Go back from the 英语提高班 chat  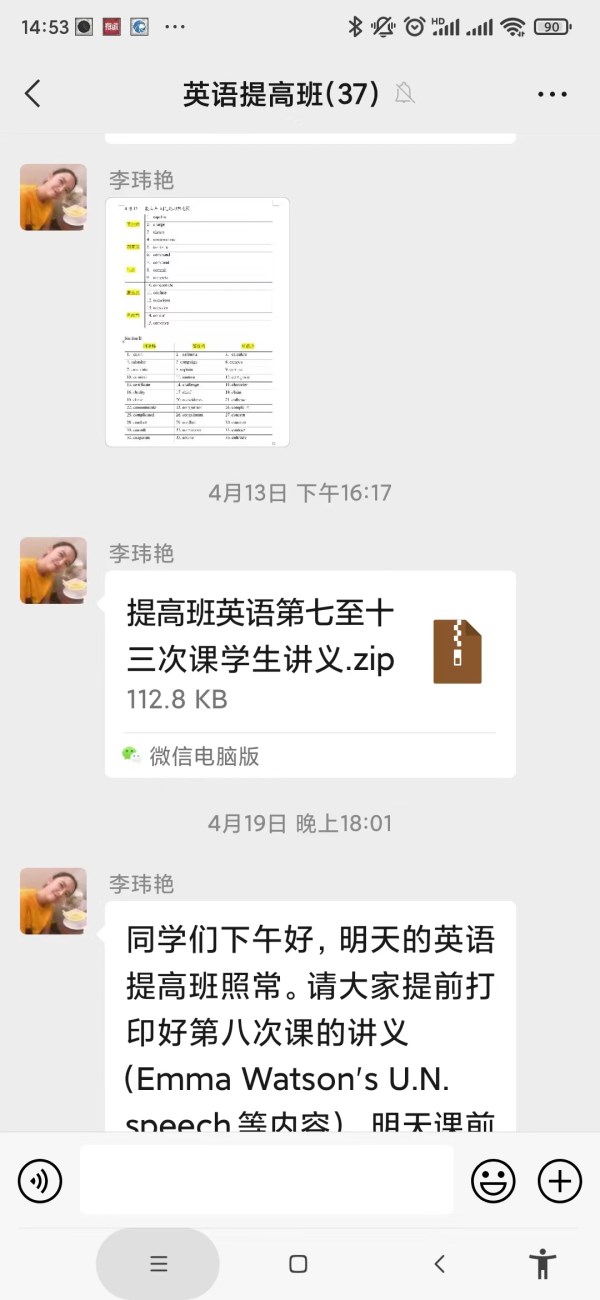33,94
